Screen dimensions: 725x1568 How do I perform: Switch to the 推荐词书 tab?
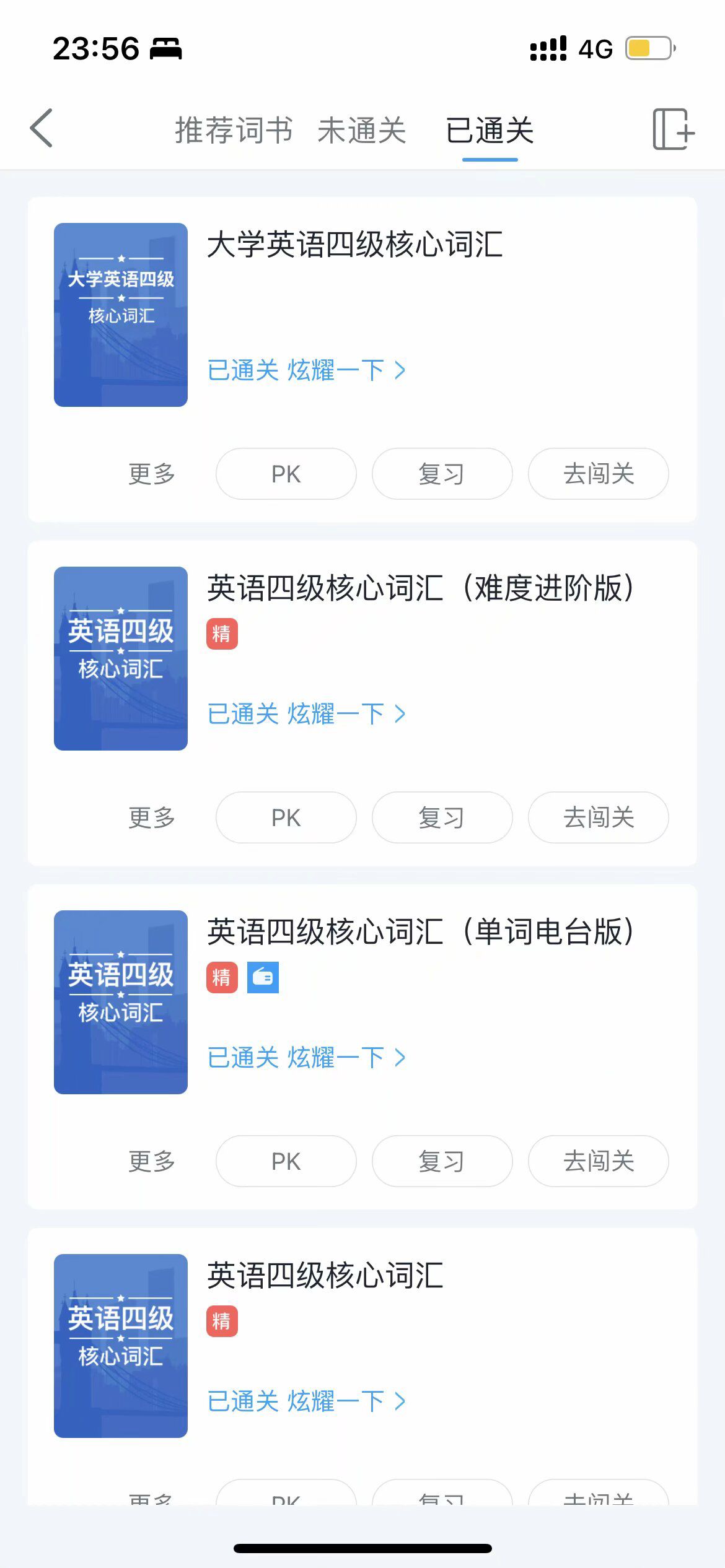pos(234,130)
